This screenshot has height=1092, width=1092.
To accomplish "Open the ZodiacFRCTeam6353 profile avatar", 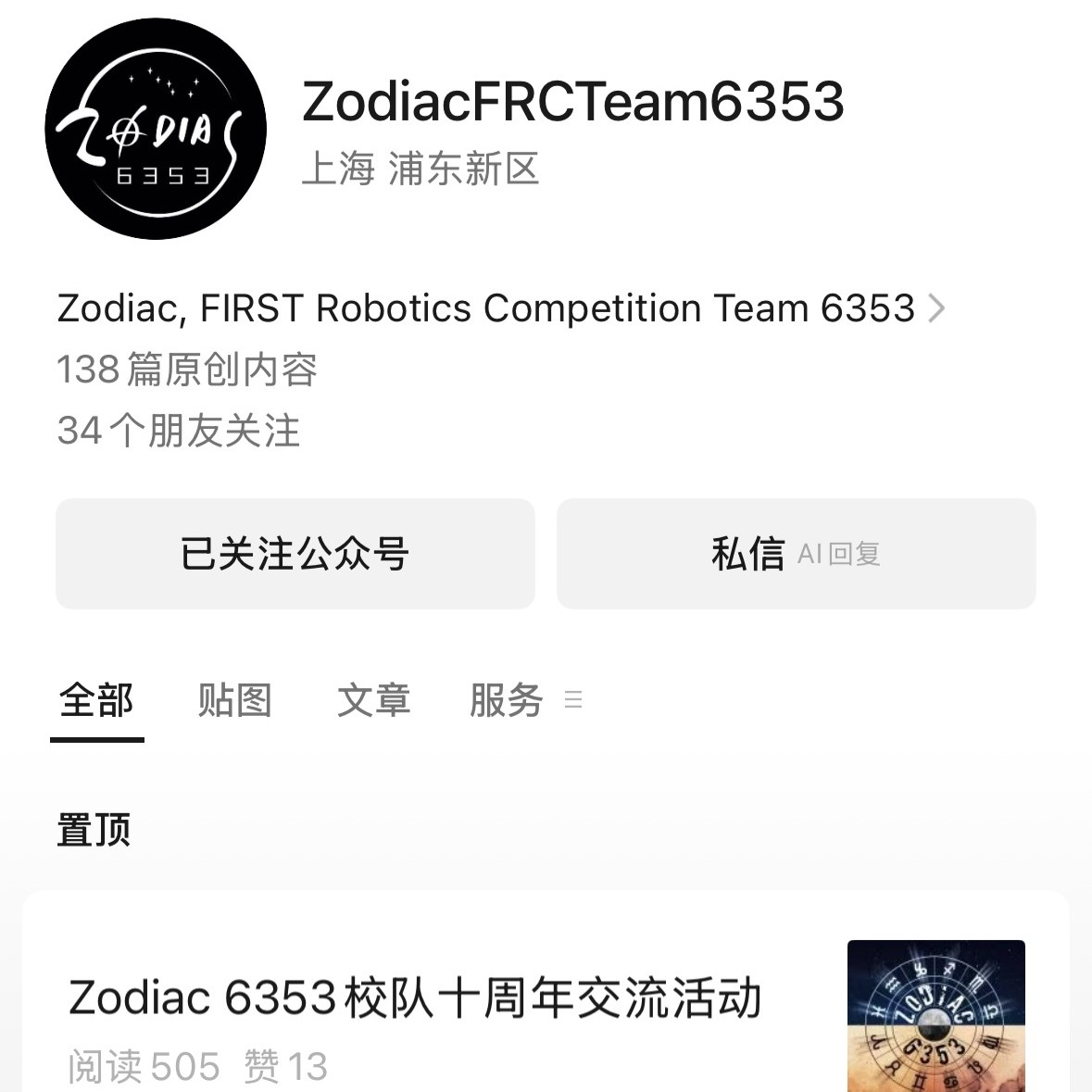I will [156, 129].
